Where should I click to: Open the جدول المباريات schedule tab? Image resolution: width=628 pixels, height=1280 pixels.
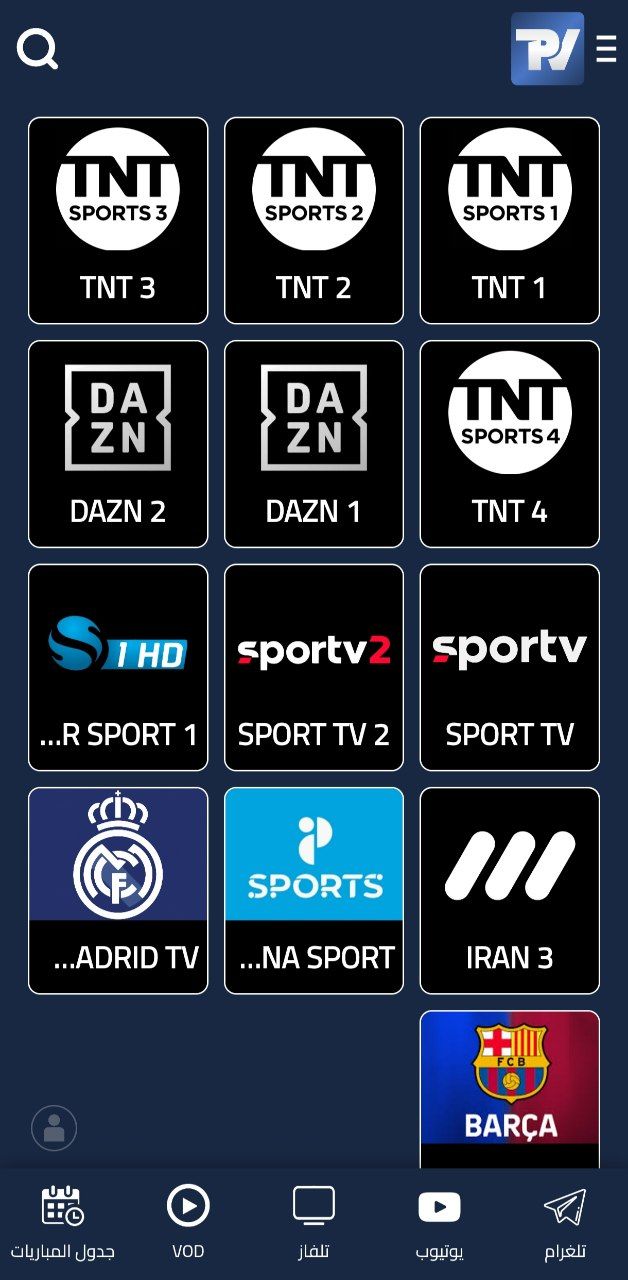pyautogui.click(x=63, y=1222)
